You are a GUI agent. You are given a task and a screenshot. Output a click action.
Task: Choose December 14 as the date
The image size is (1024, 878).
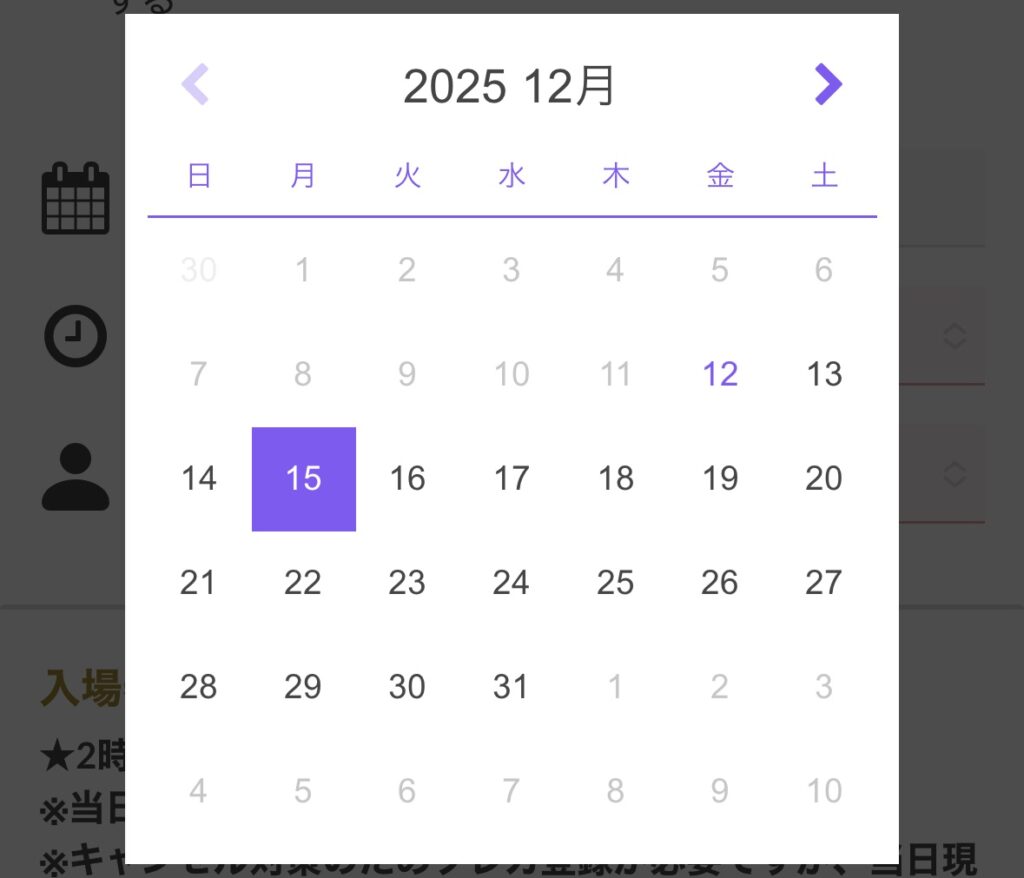[x=199, y=479]
